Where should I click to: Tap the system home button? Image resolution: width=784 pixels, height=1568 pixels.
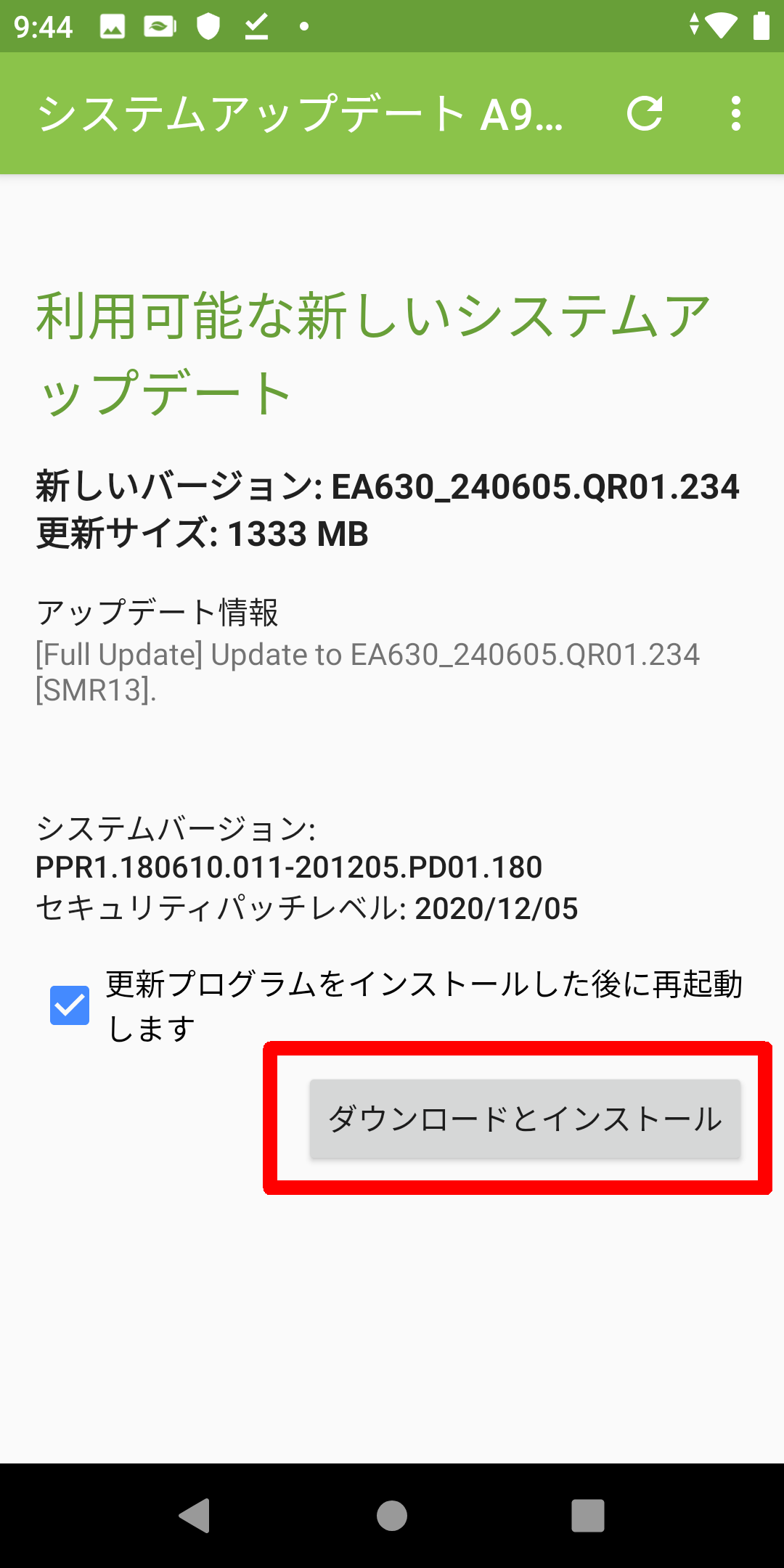pyautogui.click(x=392, y=1516)
